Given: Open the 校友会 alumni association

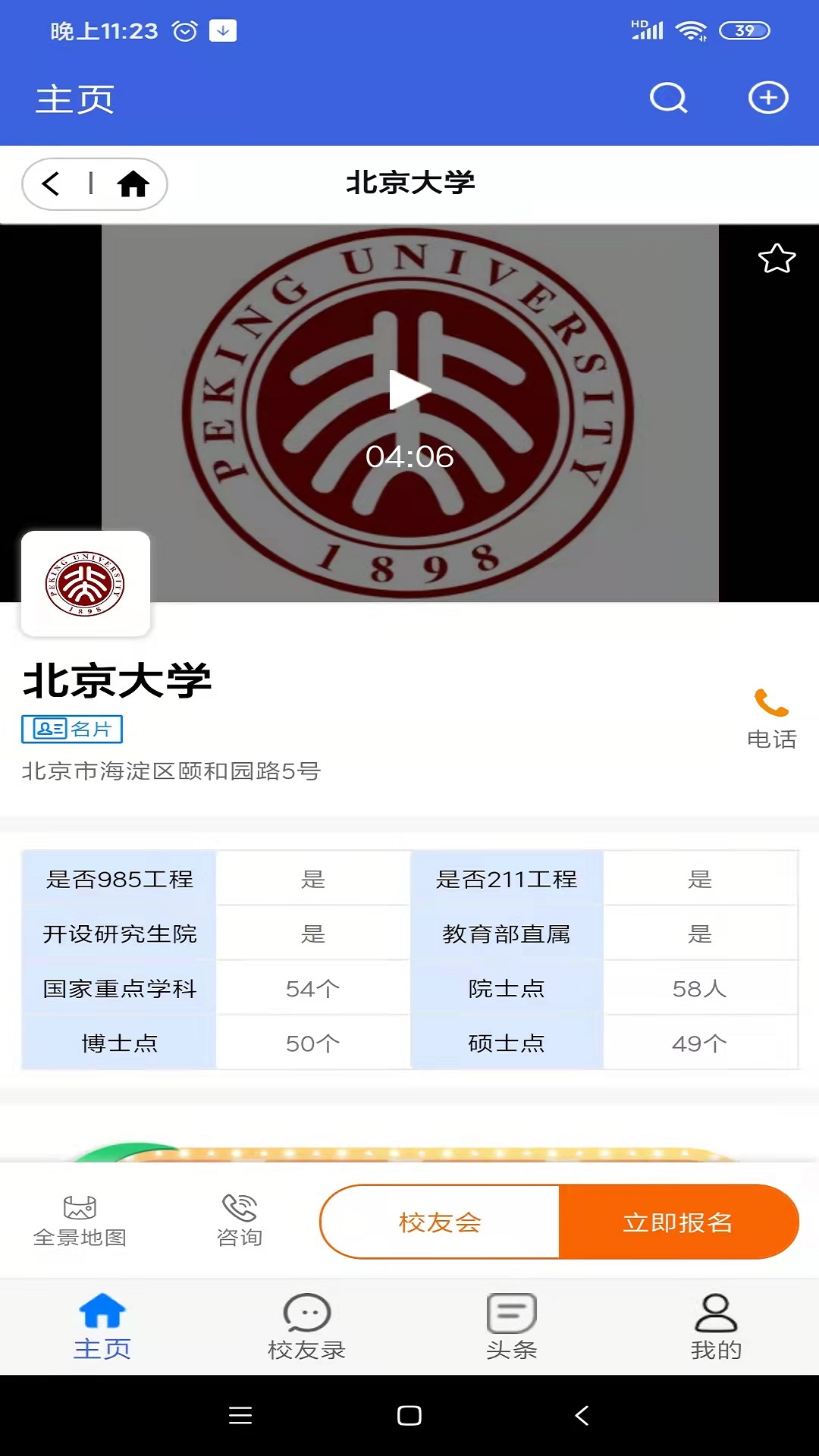Looking at the screenshot, I should point(440,1222).
